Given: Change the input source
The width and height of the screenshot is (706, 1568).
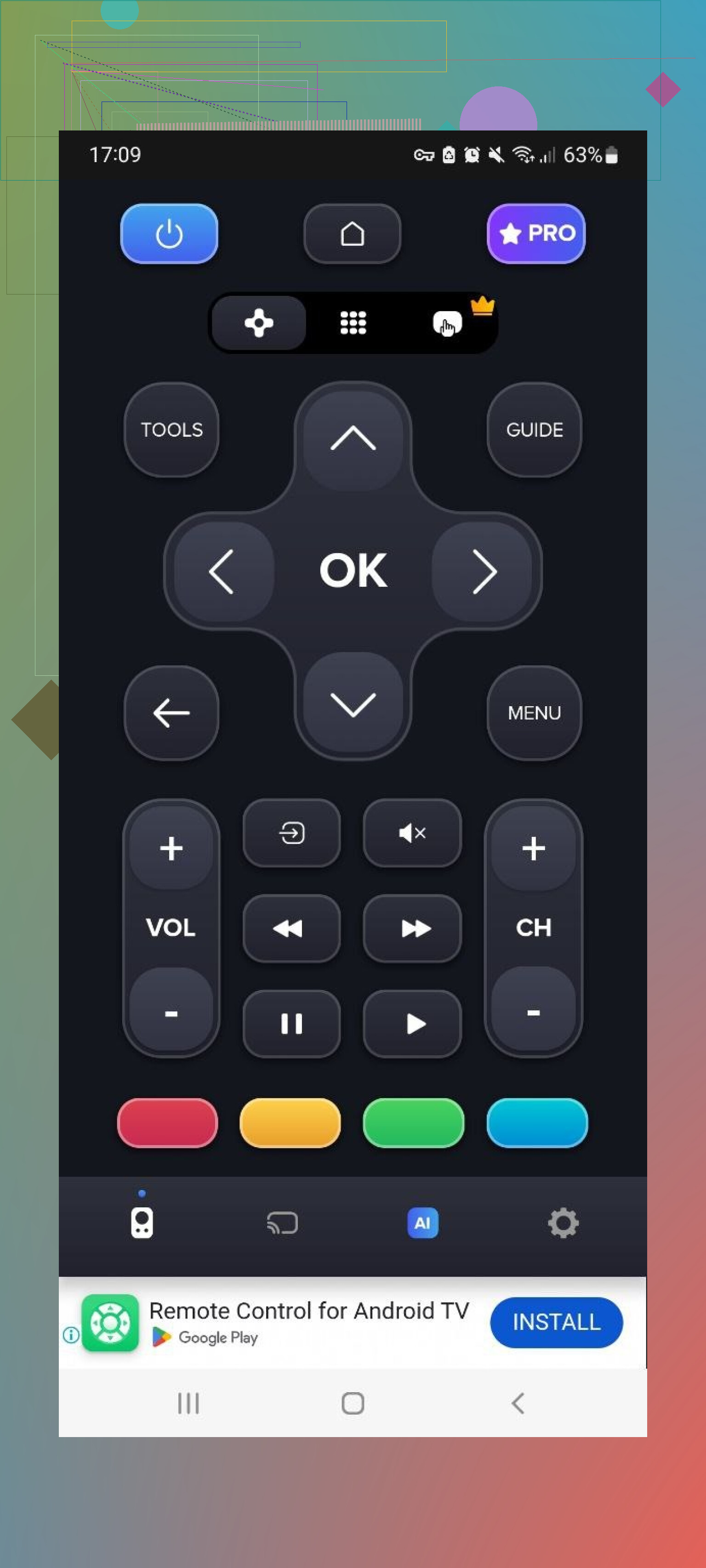Looking at the screenshot, I should pyautogui.click(x=291, y=832).
